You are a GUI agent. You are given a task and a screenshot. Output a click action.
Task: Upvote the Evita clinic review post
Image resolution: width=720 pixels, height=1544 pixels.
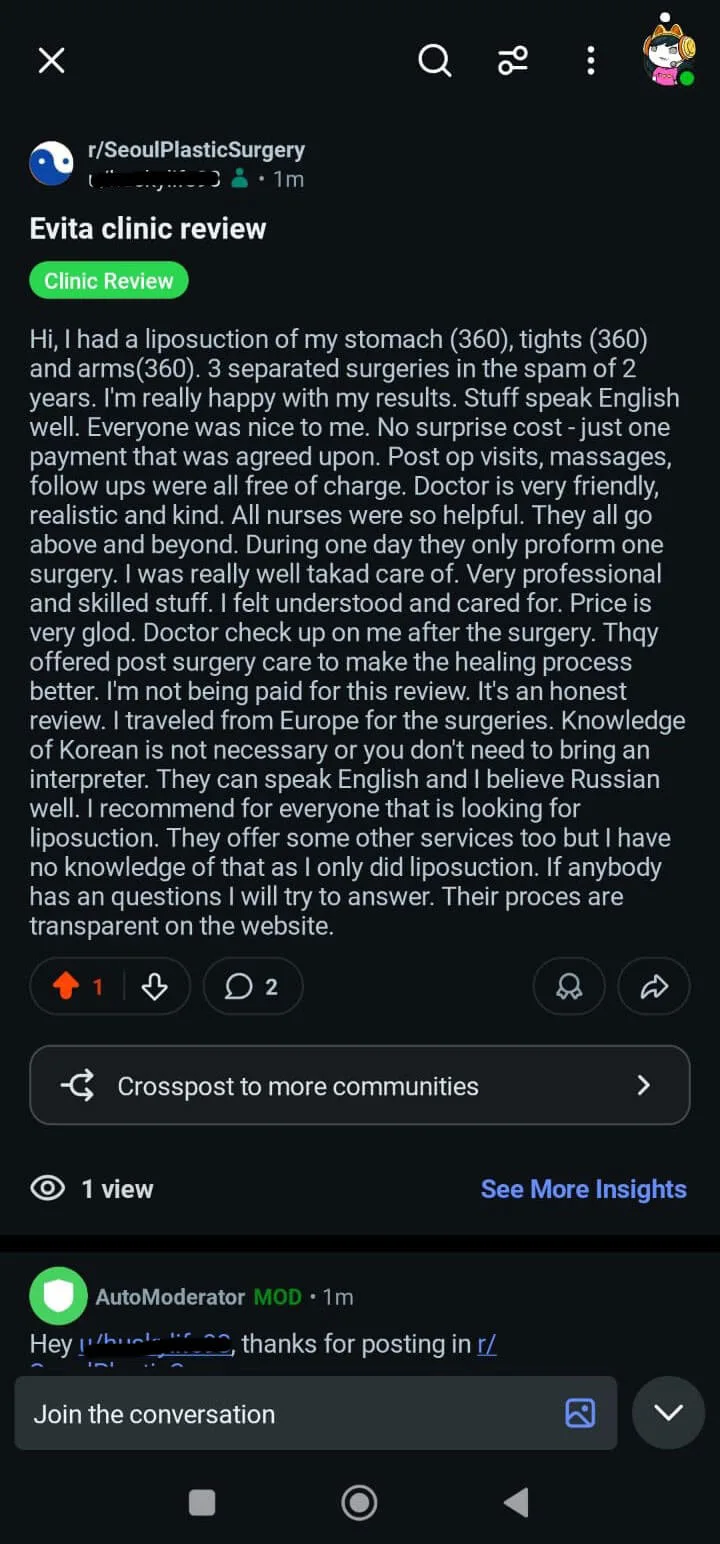click(x=66, y=987)
